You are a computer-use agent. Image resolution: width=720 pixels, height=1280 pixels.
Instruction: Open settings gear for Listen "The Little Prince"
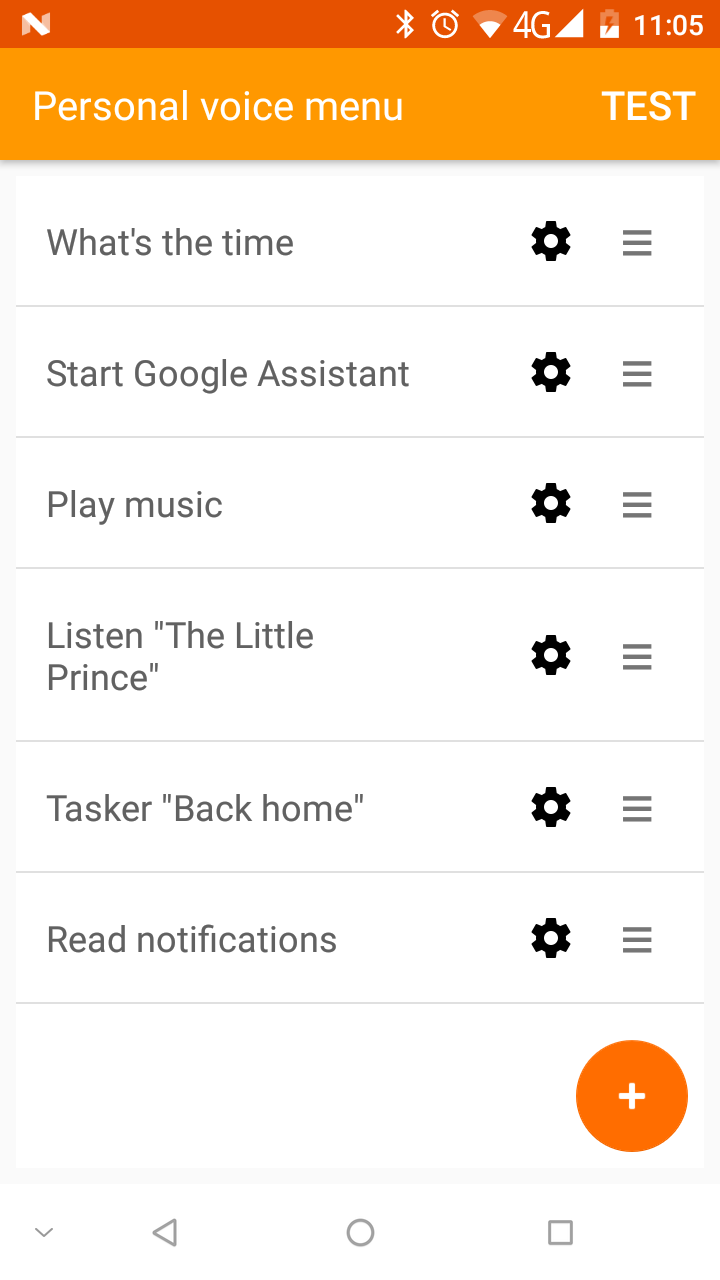coord(551,656)
